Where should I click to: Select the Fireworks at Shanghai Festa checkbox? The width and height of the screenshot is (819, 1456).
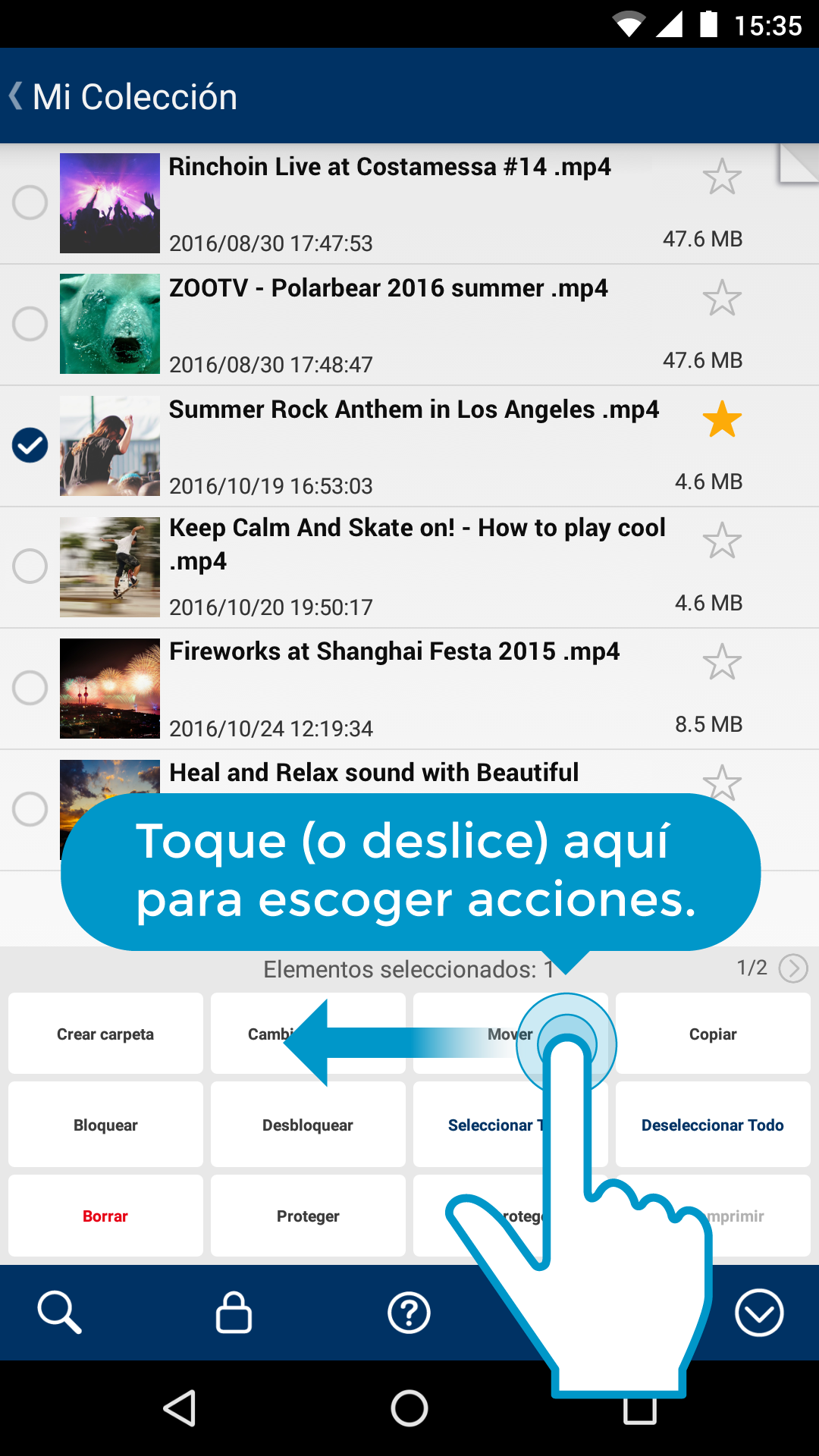tap(30, 688)
